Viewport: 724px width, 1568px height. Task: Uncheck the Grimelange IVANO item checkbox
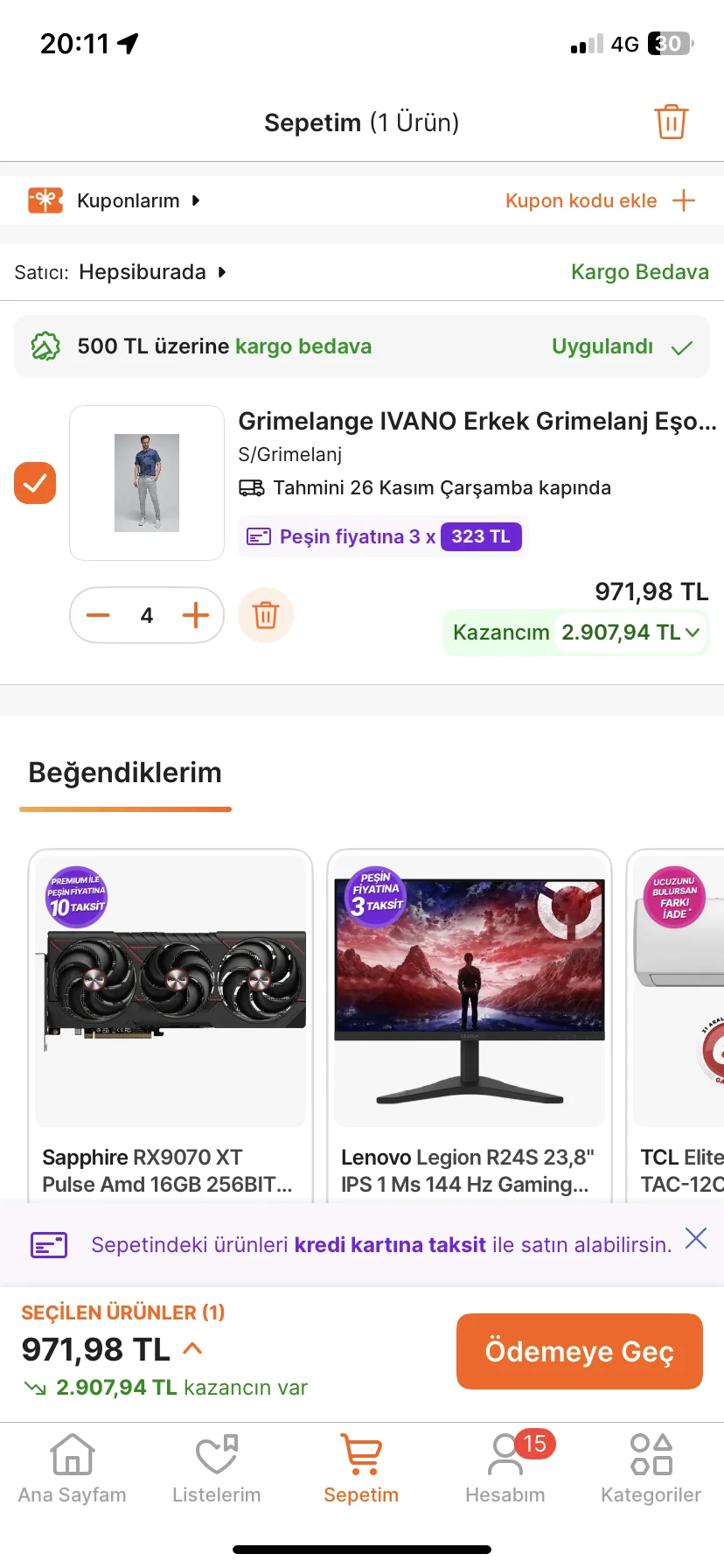pos(35,483)
